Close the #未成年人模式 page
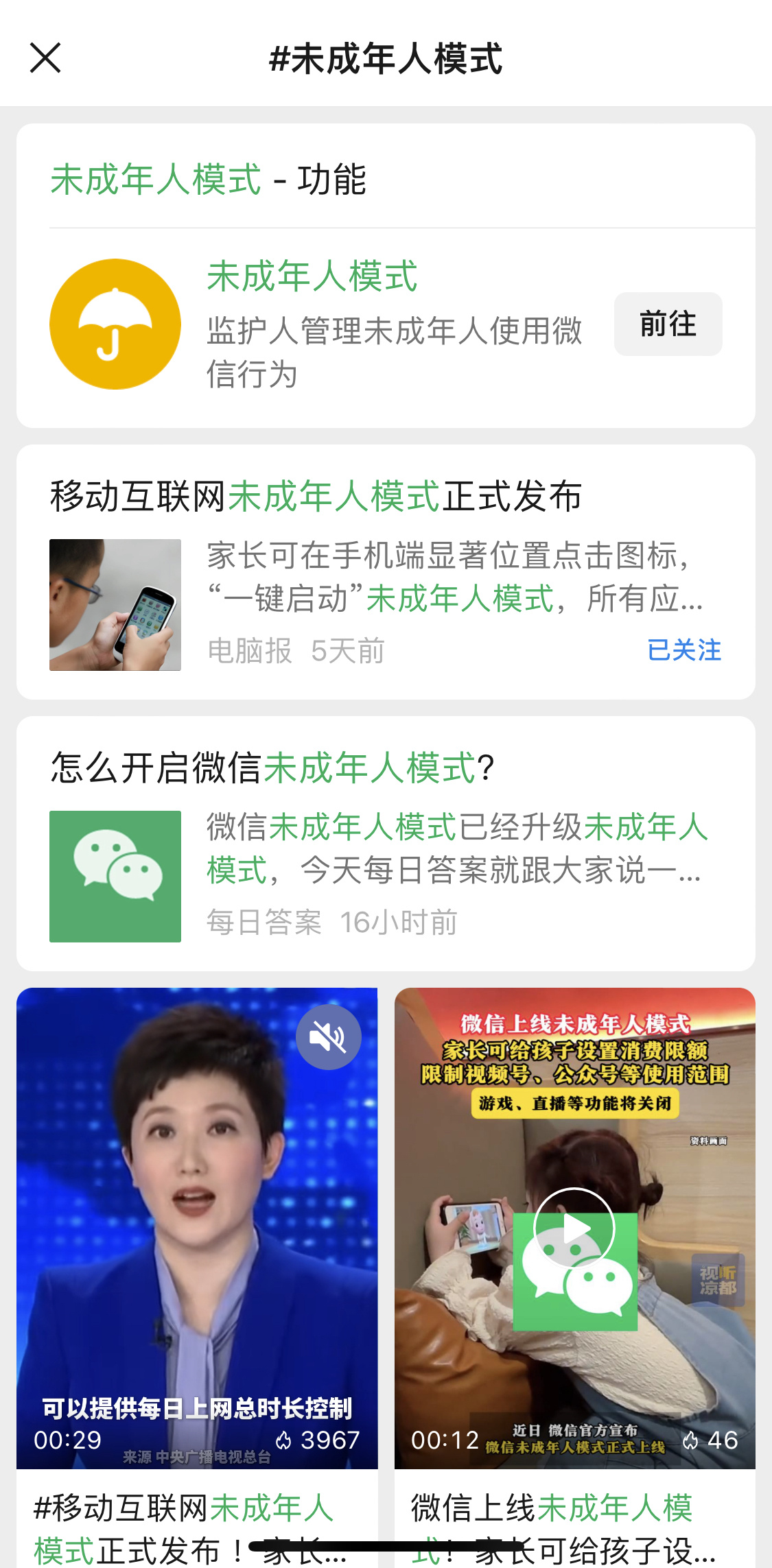The height and width of the screenshot is (1568, 772). point(45,58)
